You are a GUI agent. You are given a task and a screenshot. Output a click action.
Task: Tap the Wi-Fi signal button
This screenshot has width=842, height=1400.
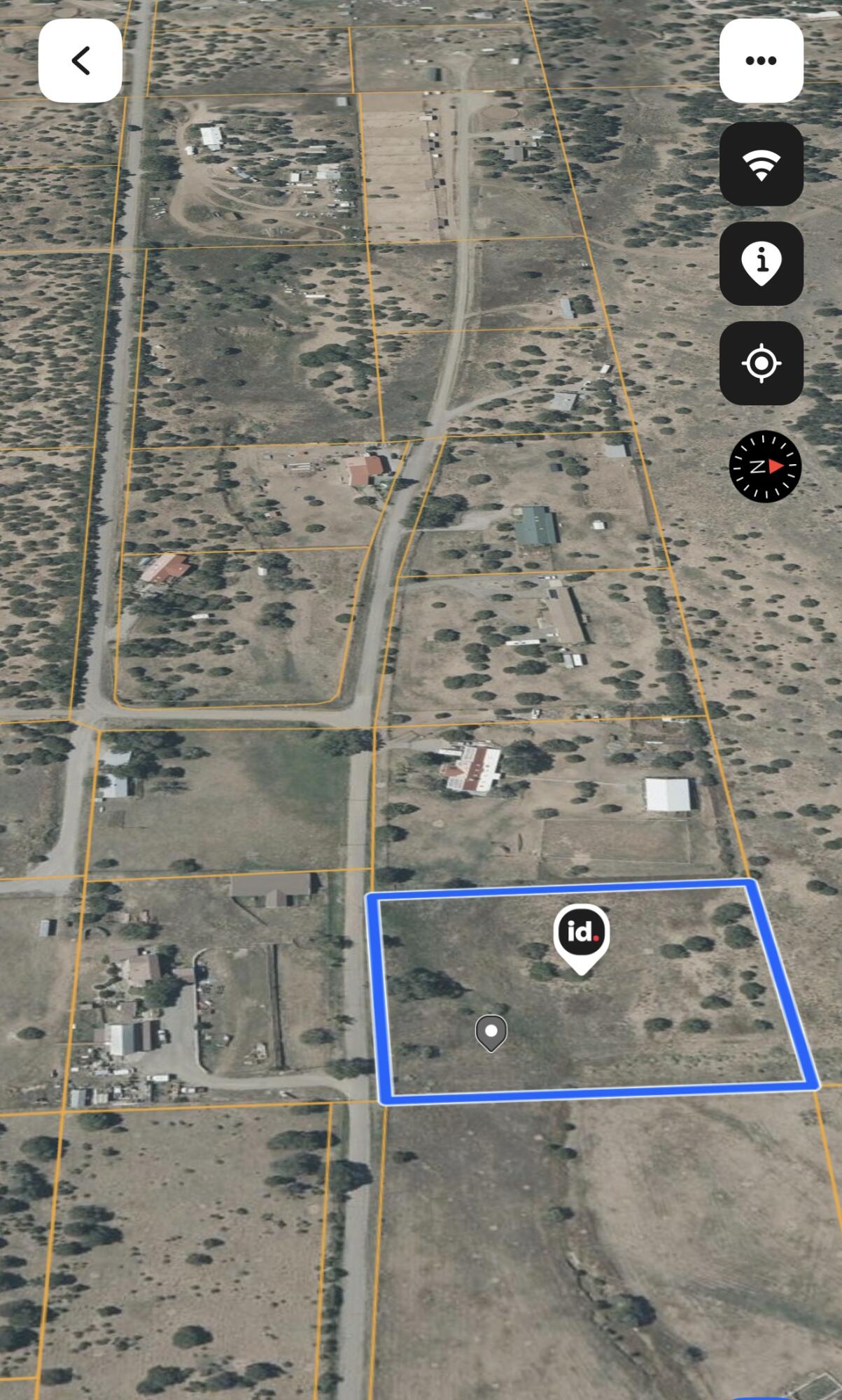coord(761,164)
